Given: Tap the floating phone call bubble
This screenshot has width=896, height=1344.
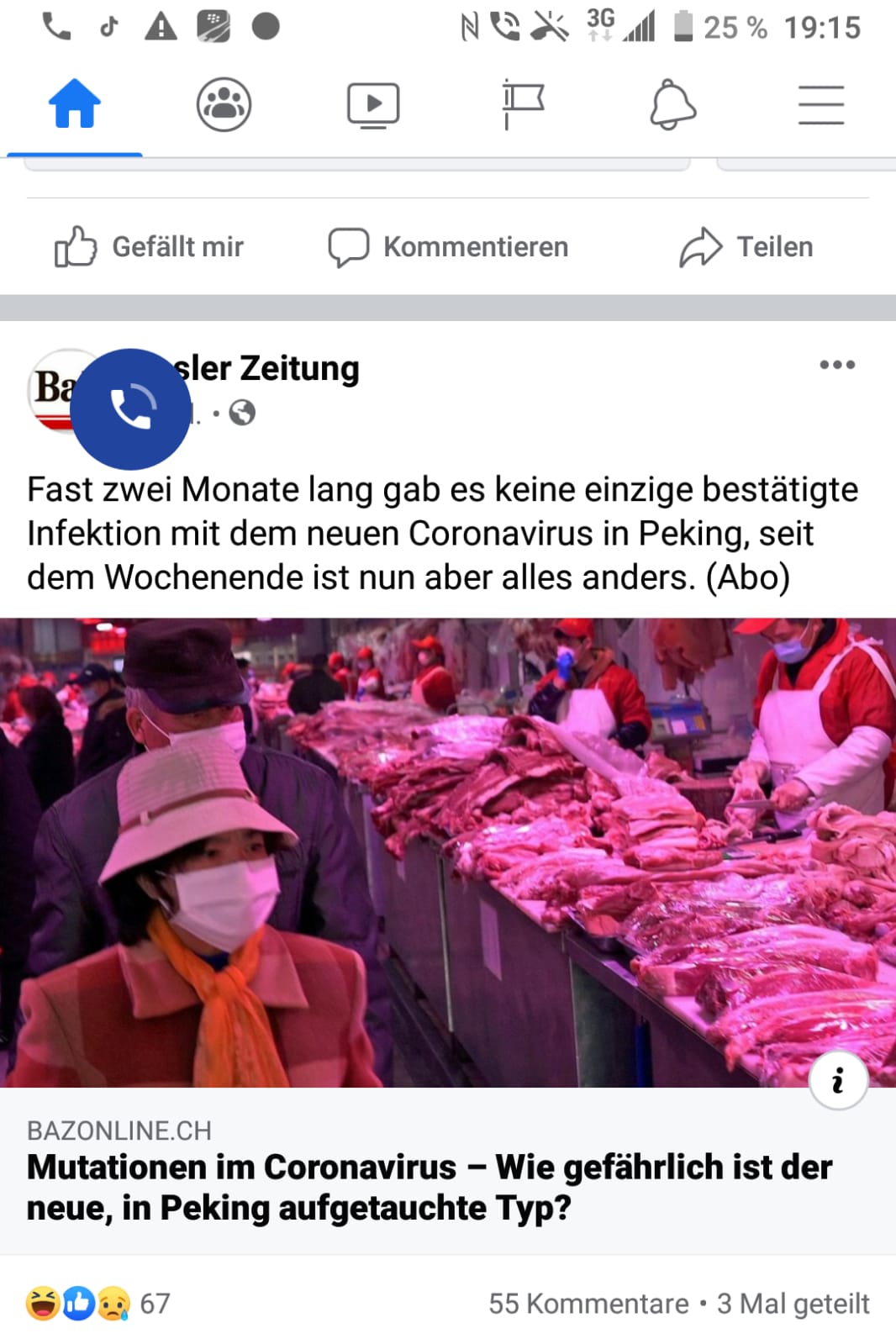Looking at the screenshot, I should 130,409.
